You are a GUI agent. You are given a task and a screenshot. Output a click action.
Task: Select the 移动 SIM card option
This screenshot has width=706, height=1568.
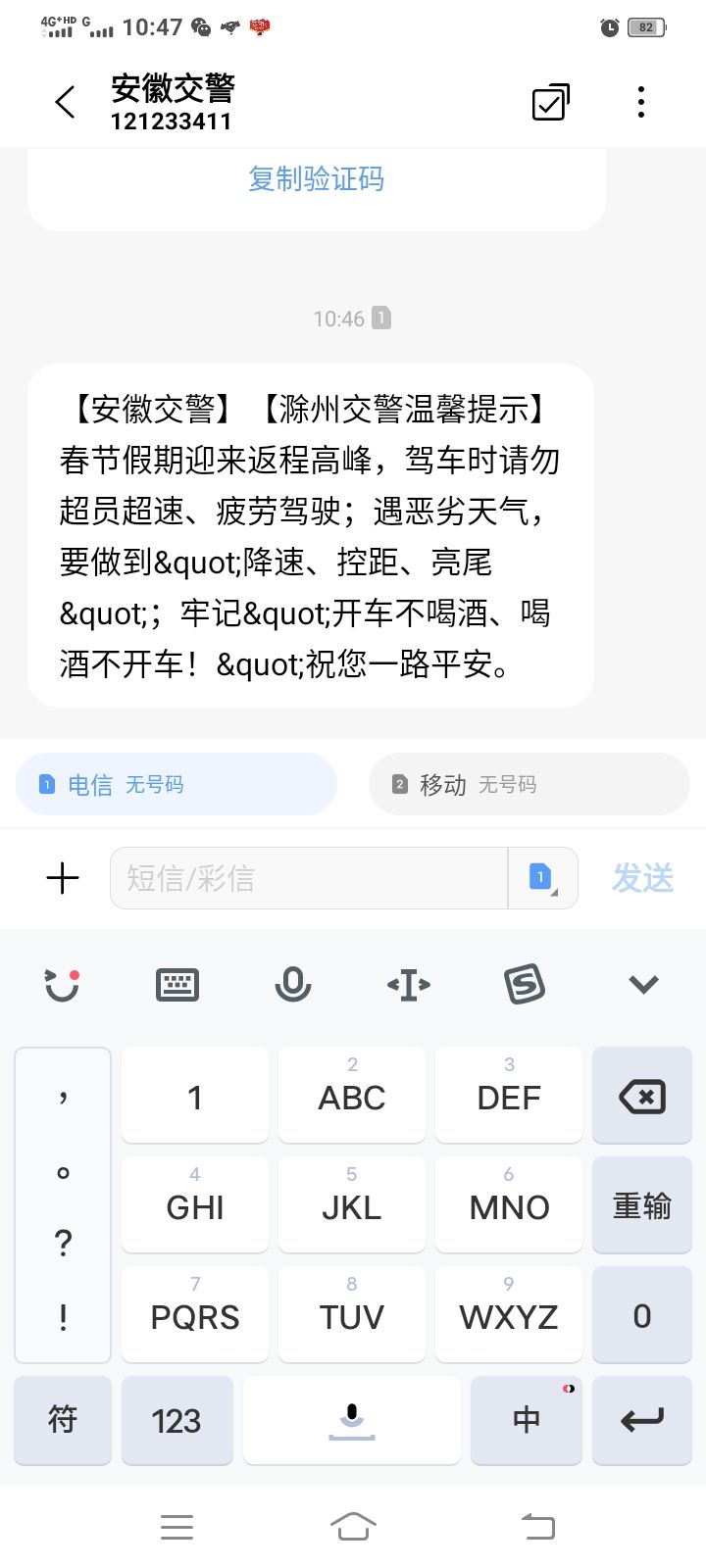point(529,784)
